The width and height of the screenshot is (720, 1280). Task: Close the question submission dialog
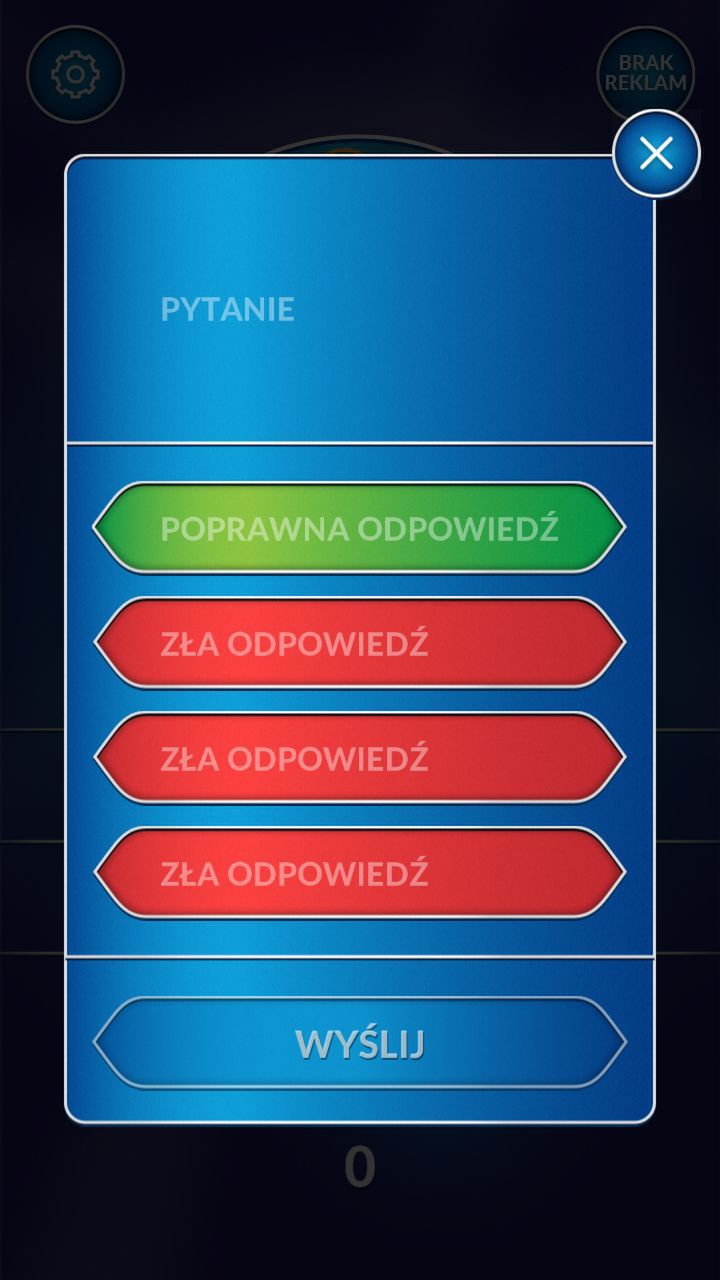pyautogui.click(x=656, y=153)
